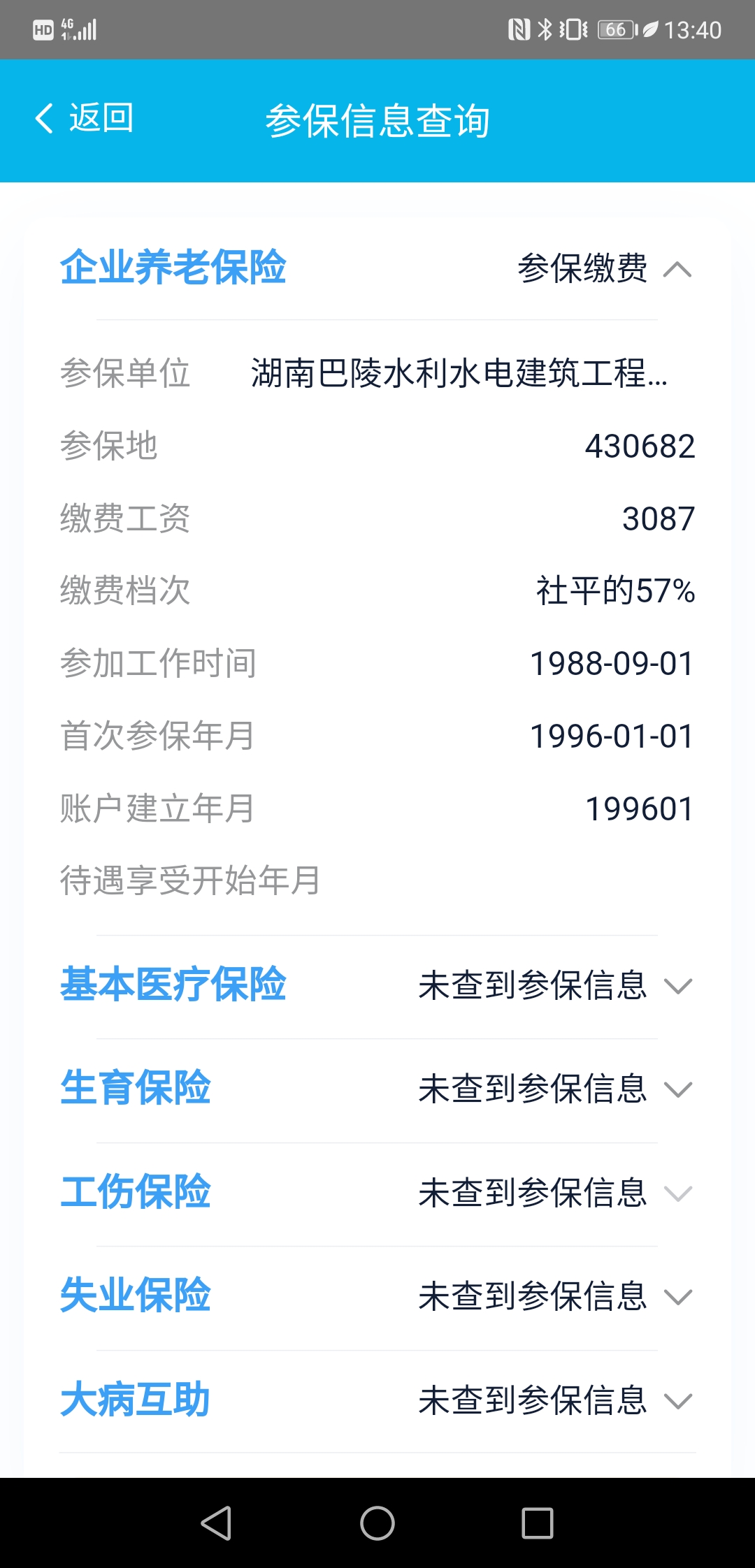Image resolution: width=755 pixels, height=1568 pixels.
Task: Expand the 基本医疗保险 section
Action: coord(677,986)
